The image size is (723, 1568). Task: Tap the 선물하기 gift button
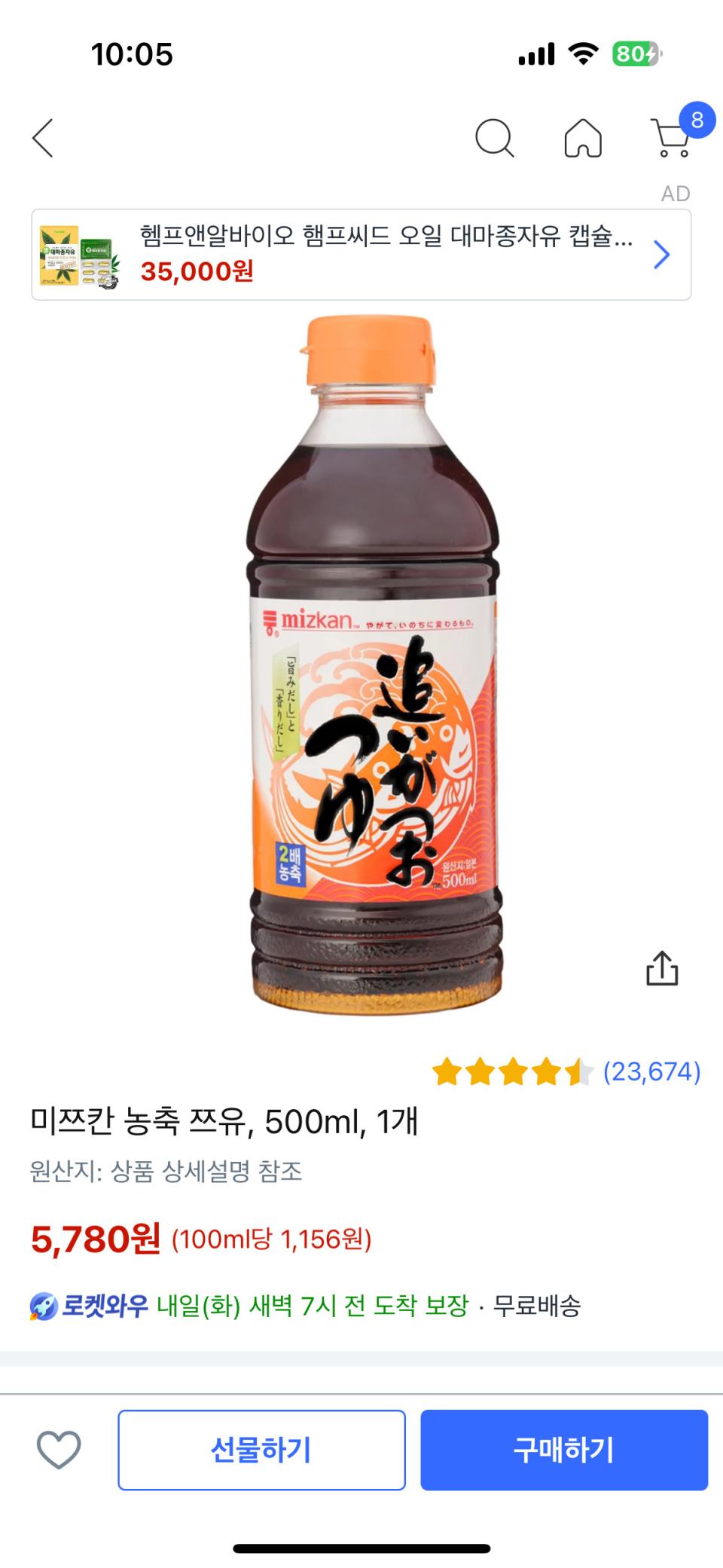click(261, 1450)
